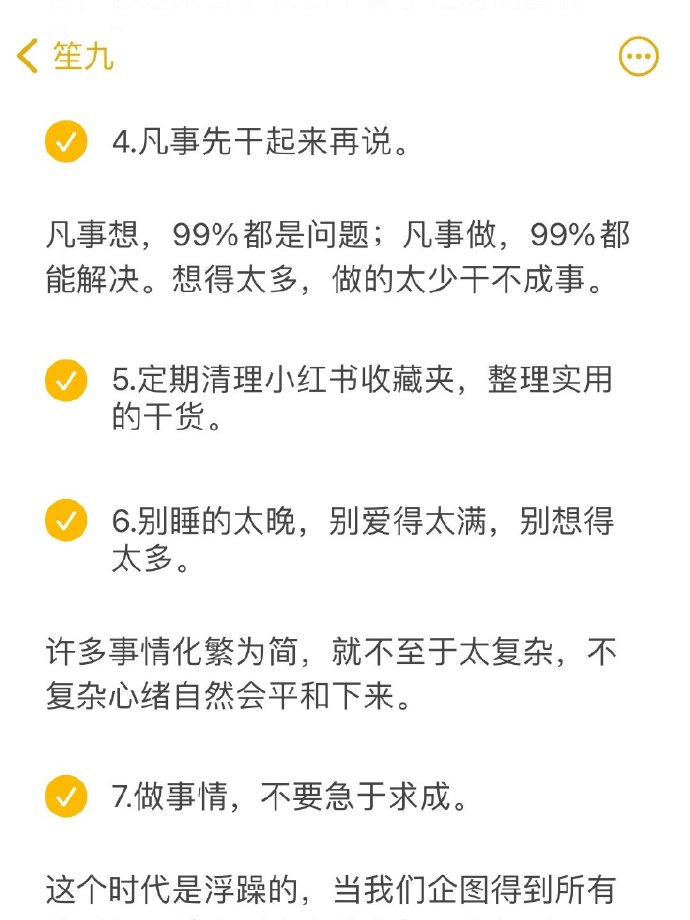Go back to the 笙九 folder

click(x=65, y=56)
